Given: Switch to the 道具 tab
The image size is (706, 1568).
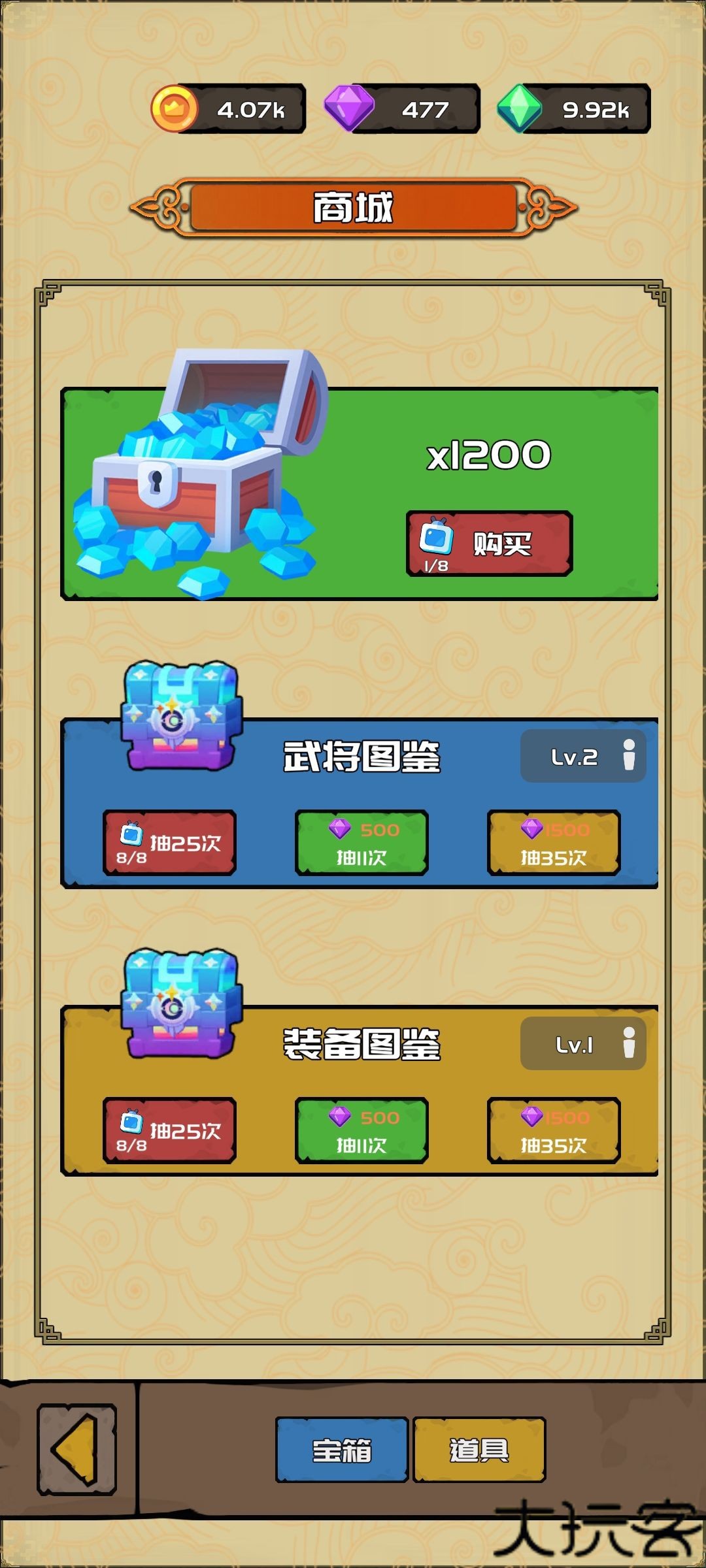Looking at the screenshot, I should click(479, 1449).
